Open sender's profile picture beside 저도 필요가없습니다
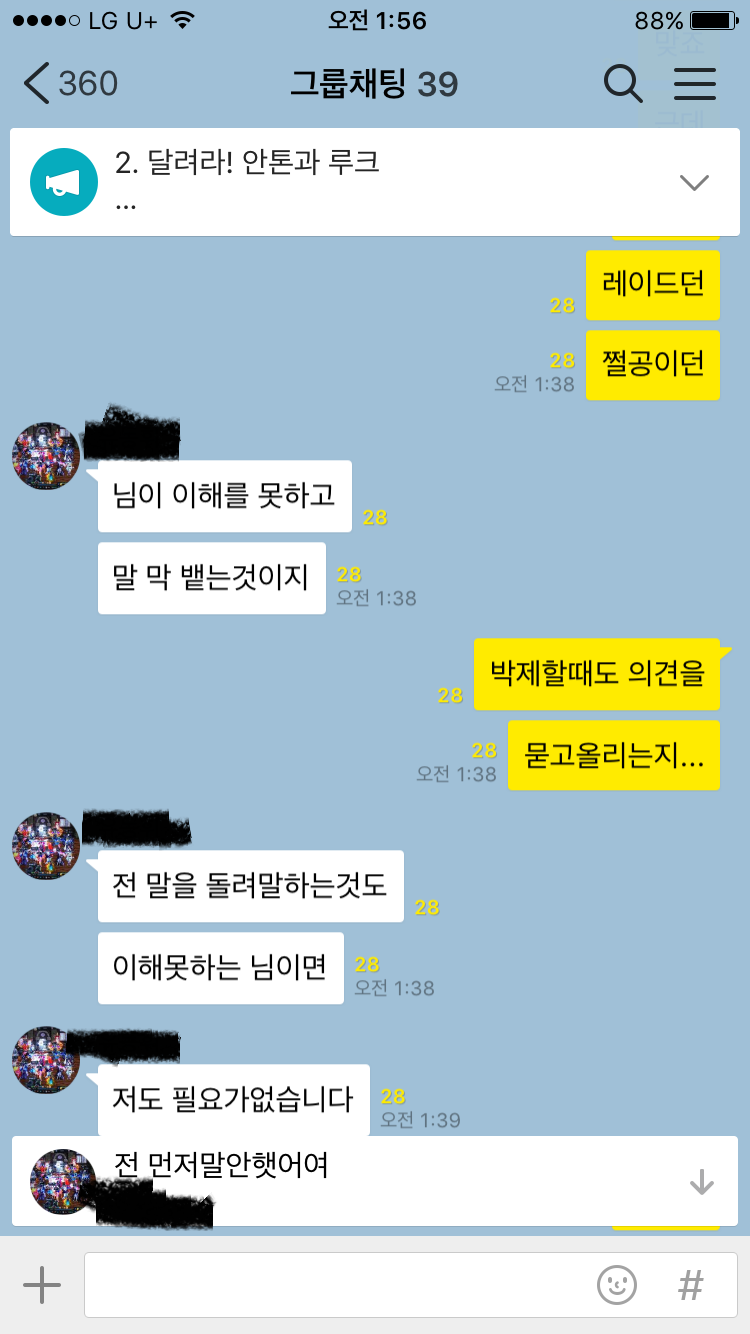Viewport: 750px width, 1334px height. (46, 1060)
